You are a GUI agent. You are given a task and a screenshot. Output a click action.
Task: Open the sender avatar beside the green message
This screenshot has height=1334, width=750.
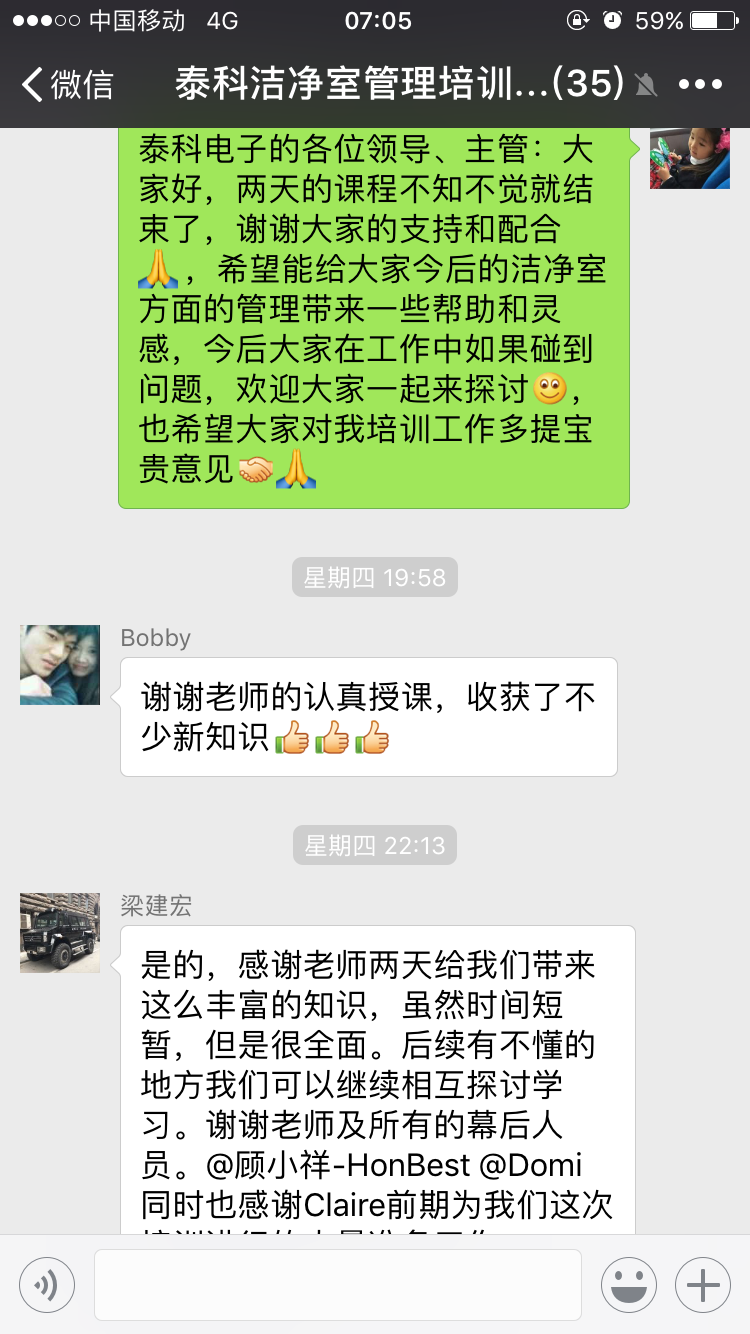[x=689, y=158]
